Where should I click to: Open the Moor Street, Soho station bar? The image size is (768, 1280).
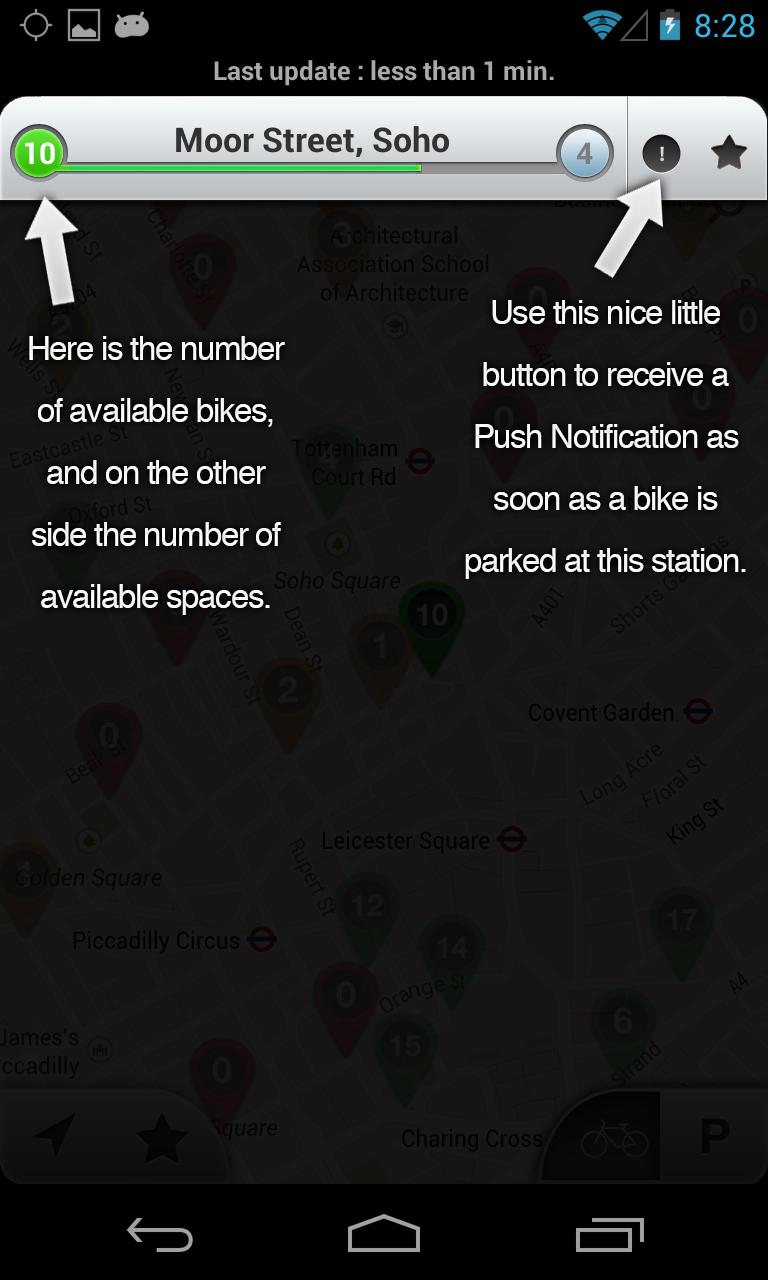(x=312, y=142)
